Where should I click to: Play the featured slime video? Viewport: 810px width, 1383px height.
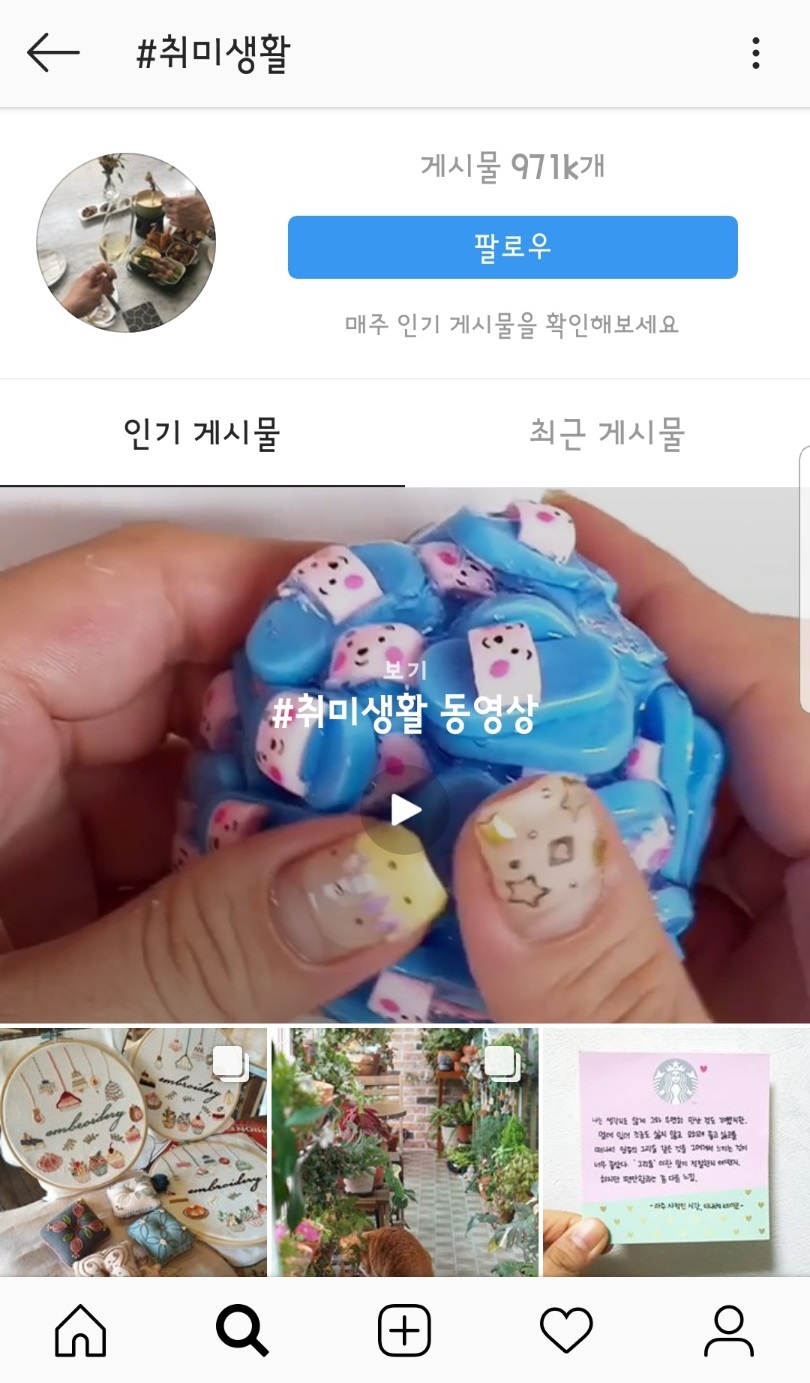[x=405, y=808]
